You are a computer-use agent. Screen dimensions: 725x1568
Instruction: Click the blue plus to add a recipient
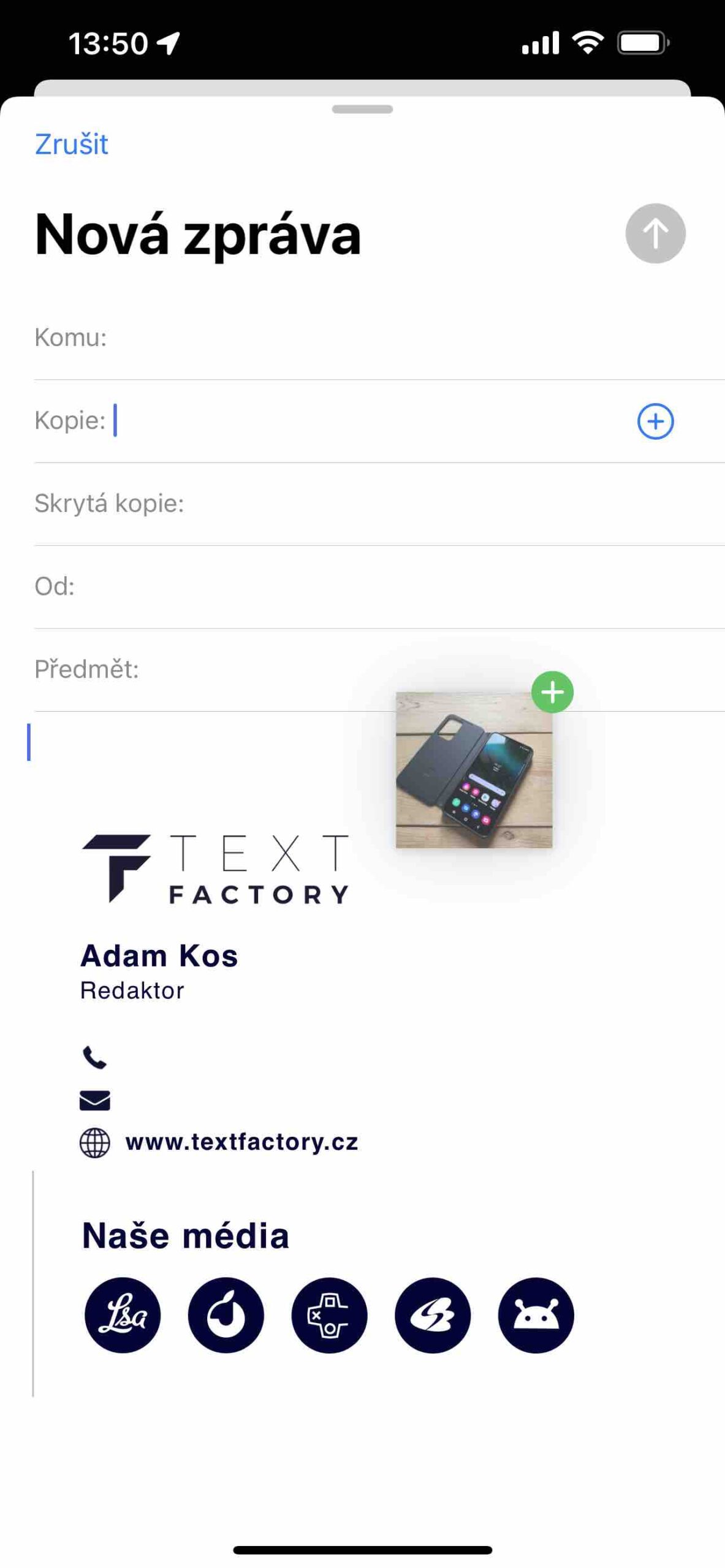[x=655, y=421]
